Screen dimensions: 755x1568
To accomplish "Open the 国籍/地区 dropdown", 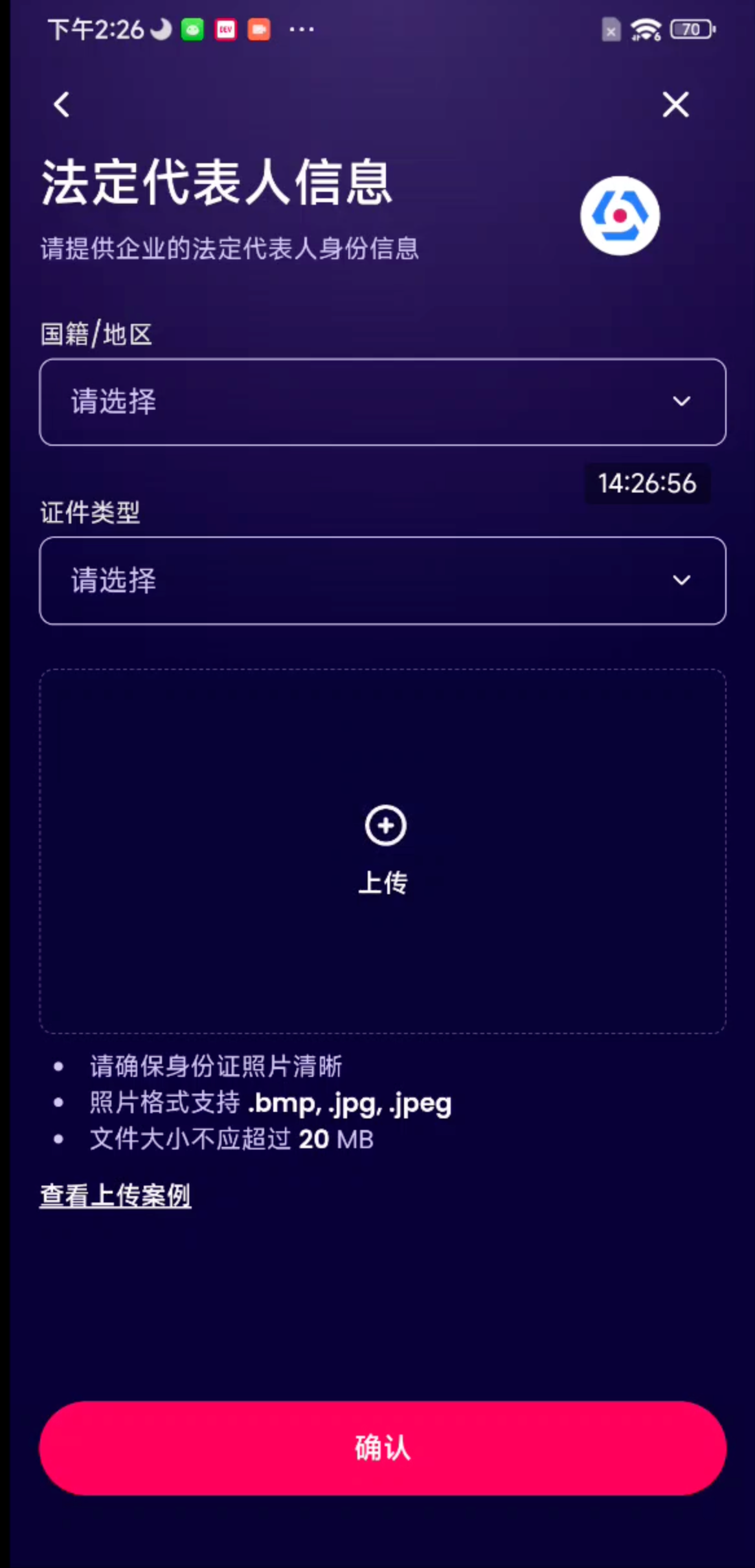I will 382,402.
